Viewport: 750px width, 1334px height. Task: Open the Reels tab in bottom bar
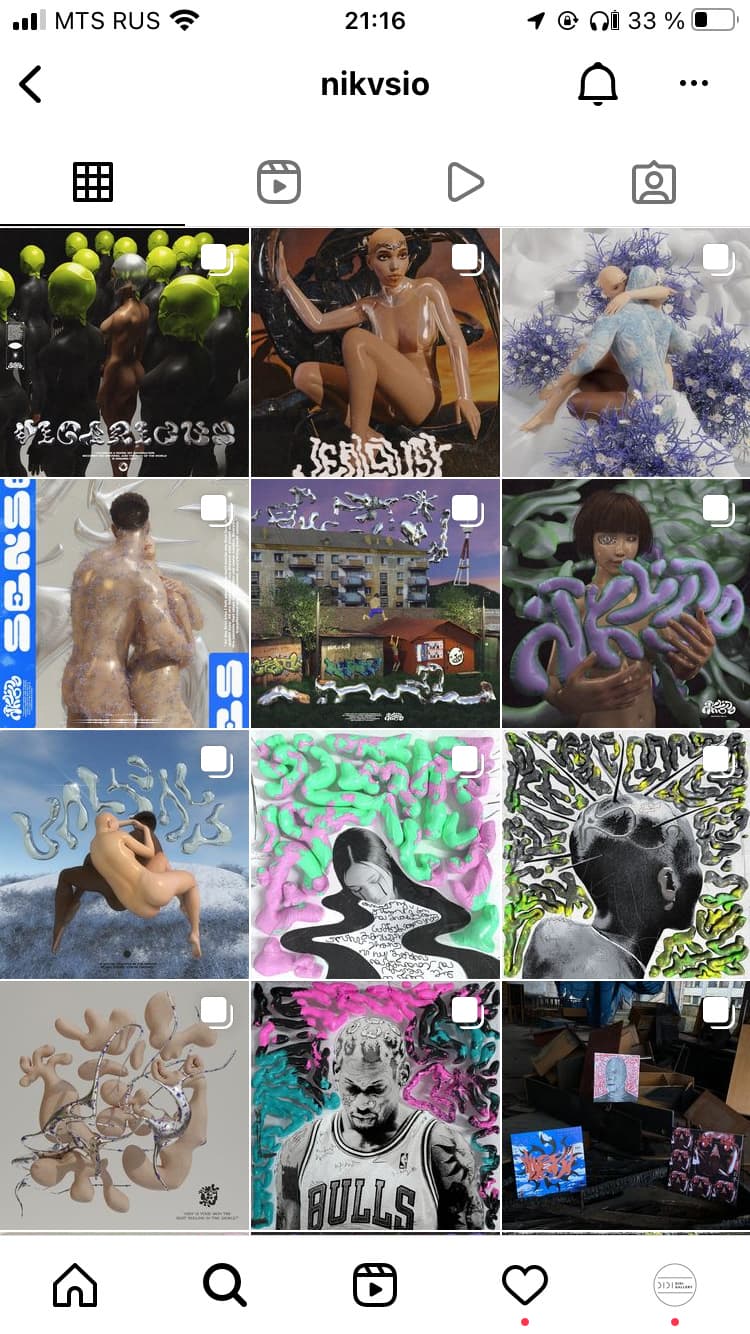pos(375,1285)
